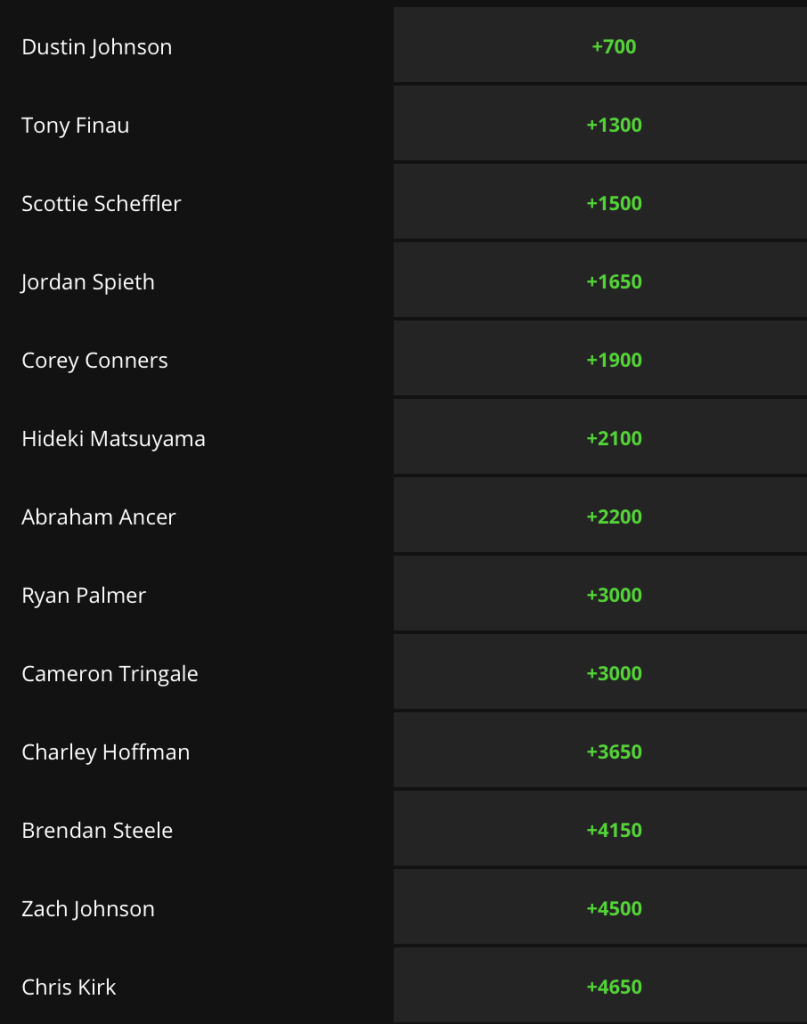Choose Jordan Spieth +1650 odds
The height and width of the screenshot is (1024, 807).
pyautogui.click(x=613, y=281)
